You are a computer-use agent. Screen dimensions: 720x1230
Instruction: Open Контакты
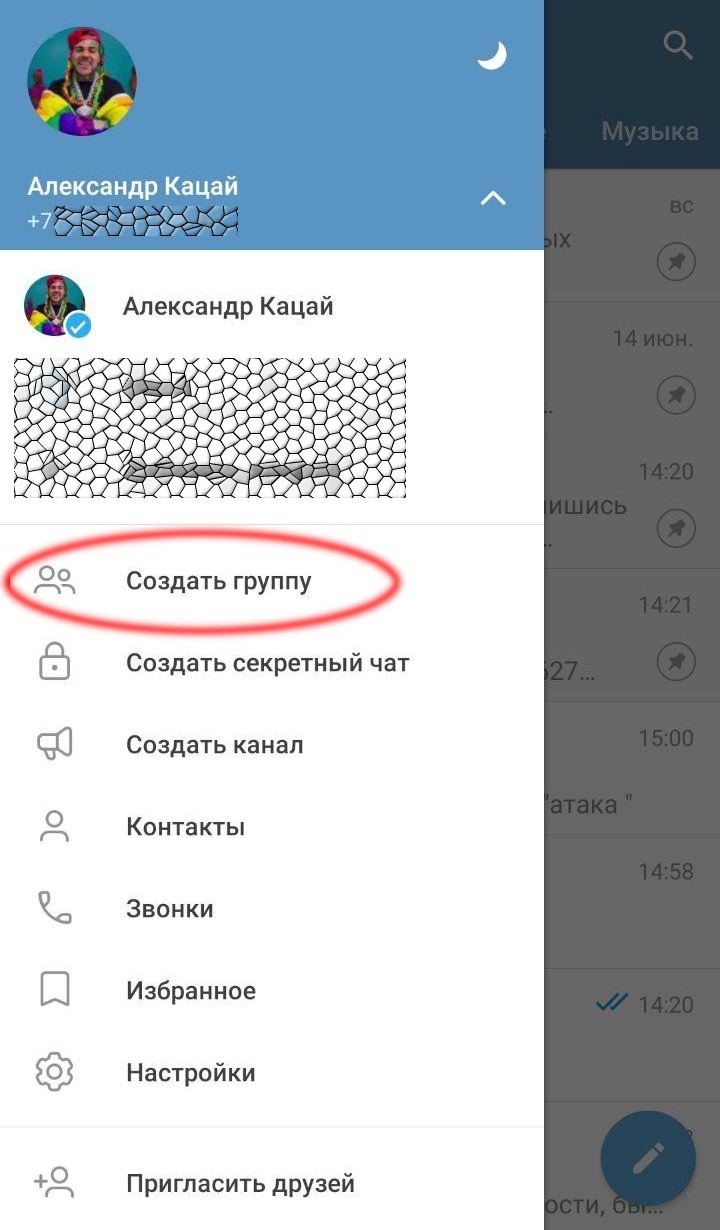pyautogui.click(x=272, y=827)
